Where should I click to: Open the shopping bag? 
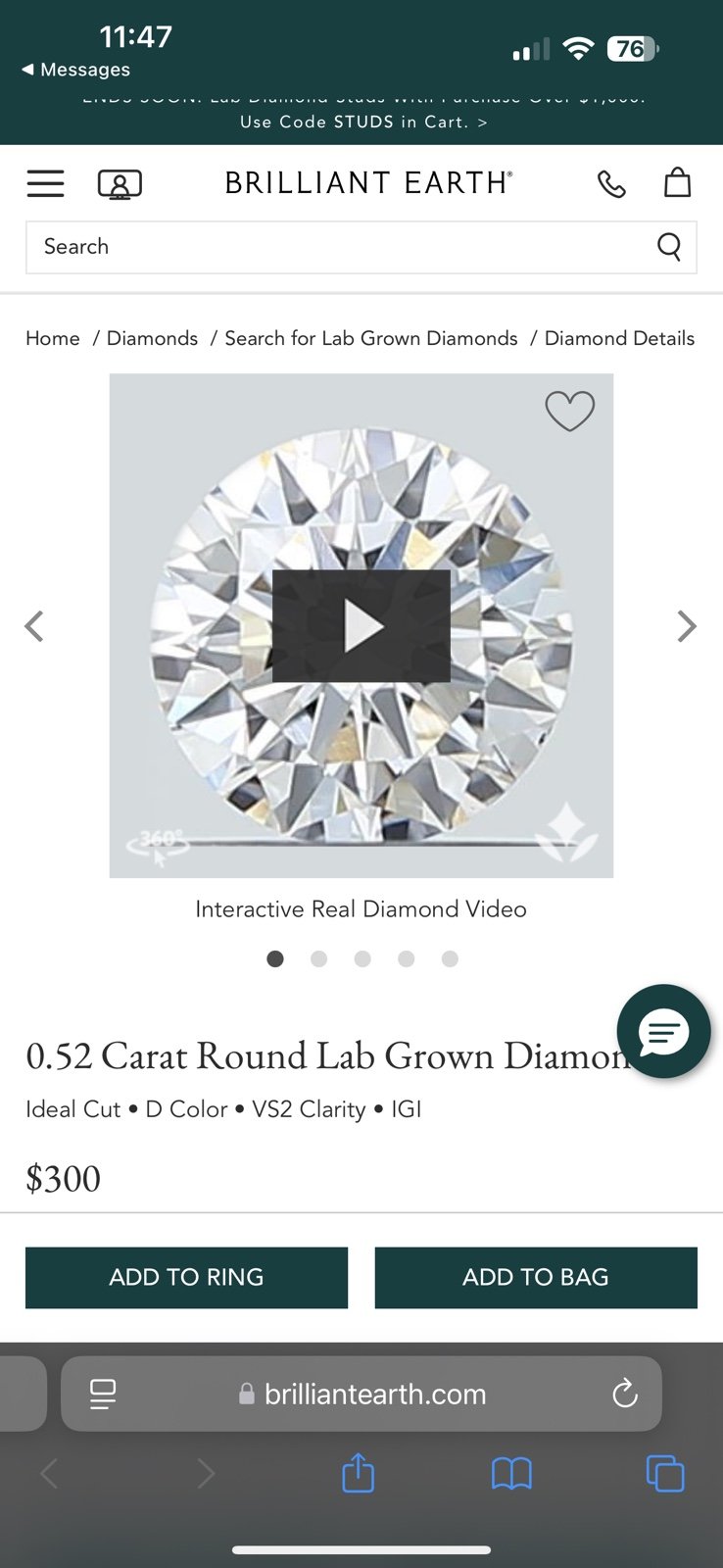tap(678, 182)
